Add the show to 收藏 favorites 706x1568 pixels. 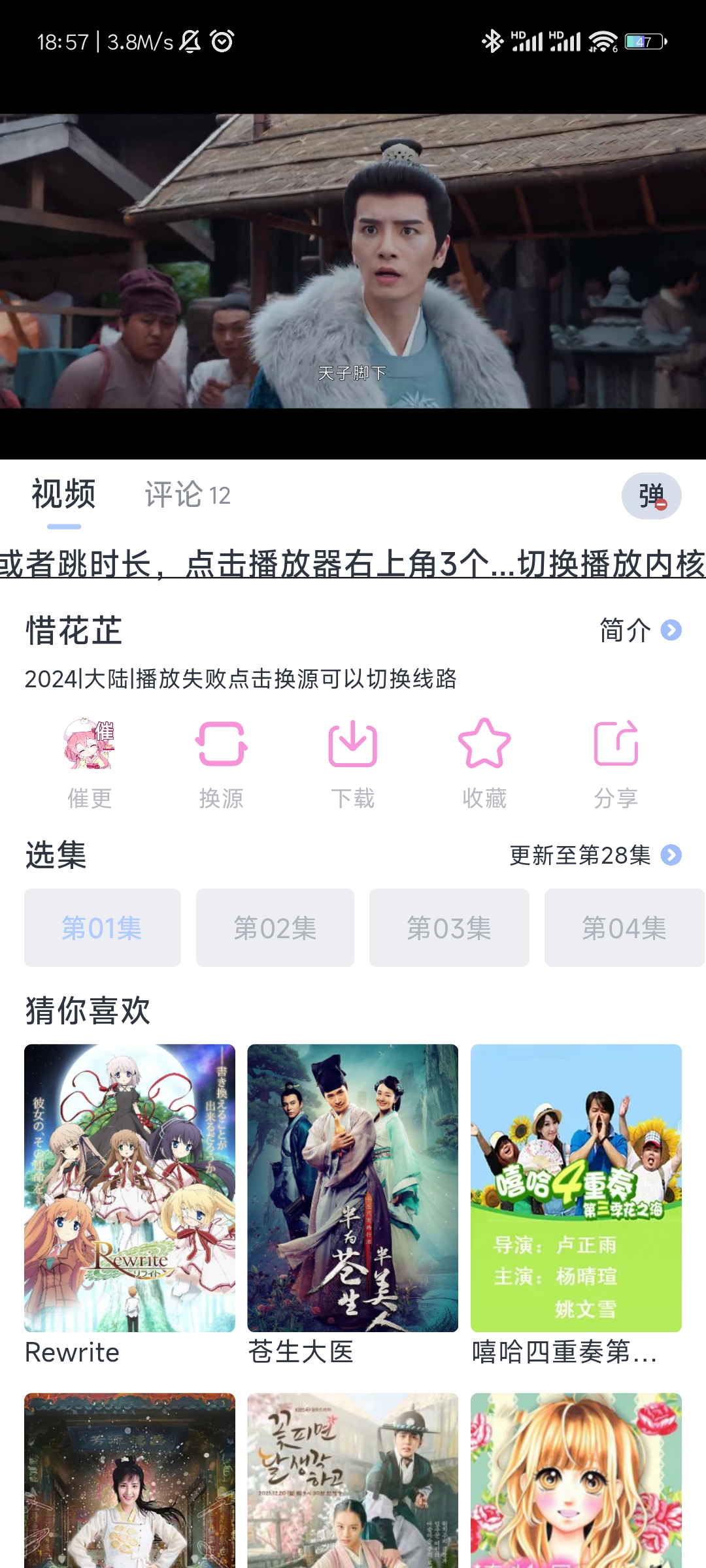pos(484,762)
